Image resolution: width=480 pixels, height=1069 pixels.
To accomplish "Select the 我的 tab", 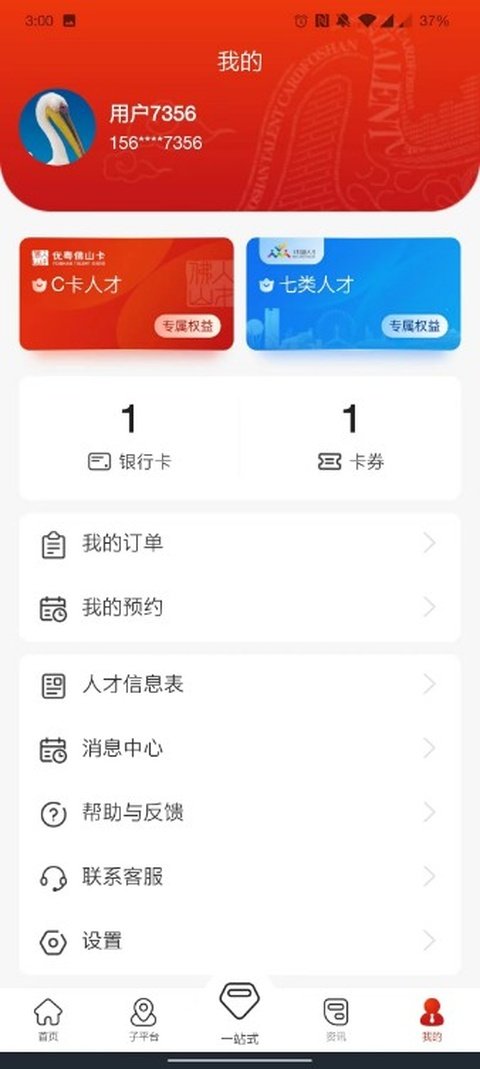I will coord(432,1020).
